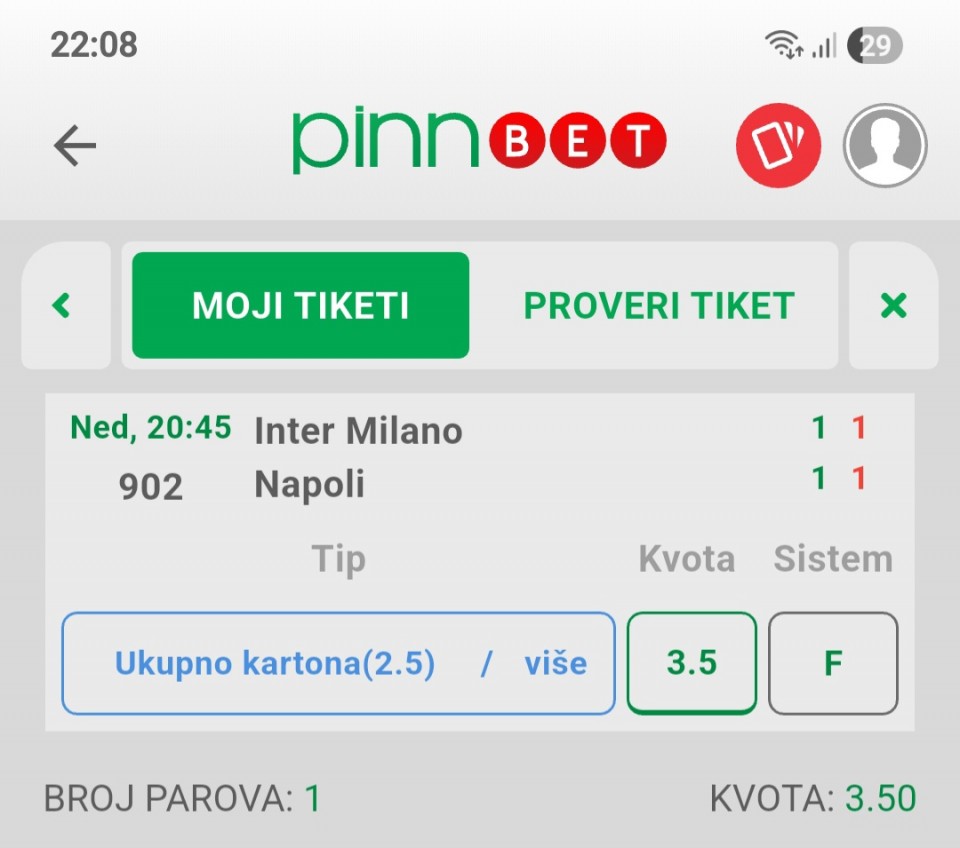Open the red ticket cards icon

click(x=778, y=146)
